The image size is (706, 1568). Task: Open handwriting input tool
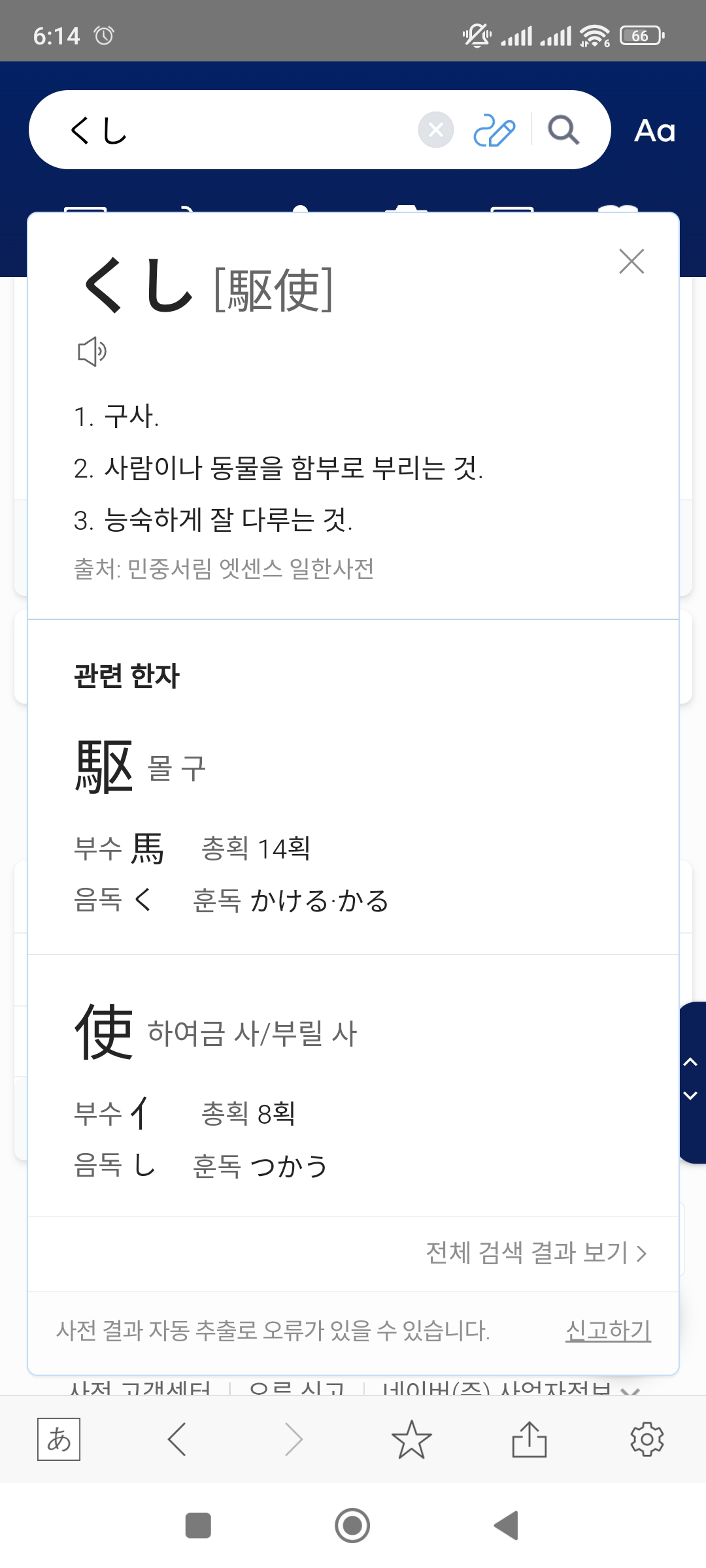point(494,130)
